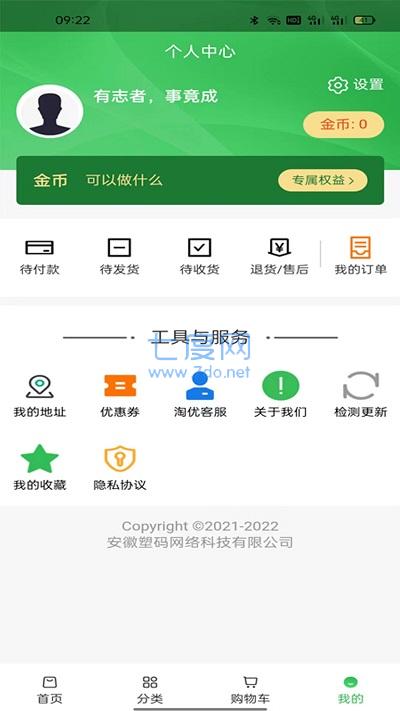View 待收货 orders awaiting receipt
This screenshot has height=711, width=400.
pos(200,257)
